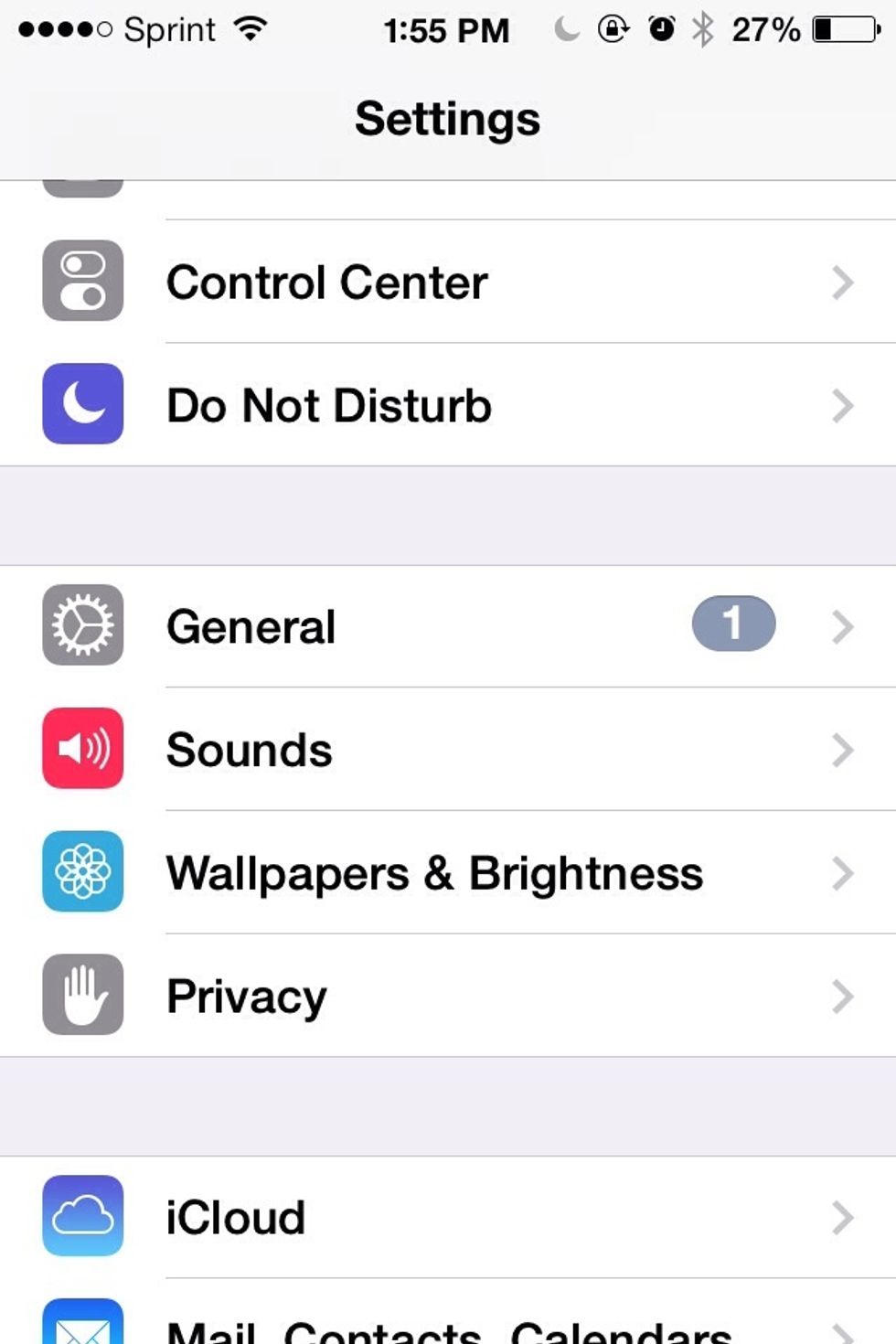Select the Do Not Disturb moon icon
The image size is (896, 1344).
click(82, 404)
